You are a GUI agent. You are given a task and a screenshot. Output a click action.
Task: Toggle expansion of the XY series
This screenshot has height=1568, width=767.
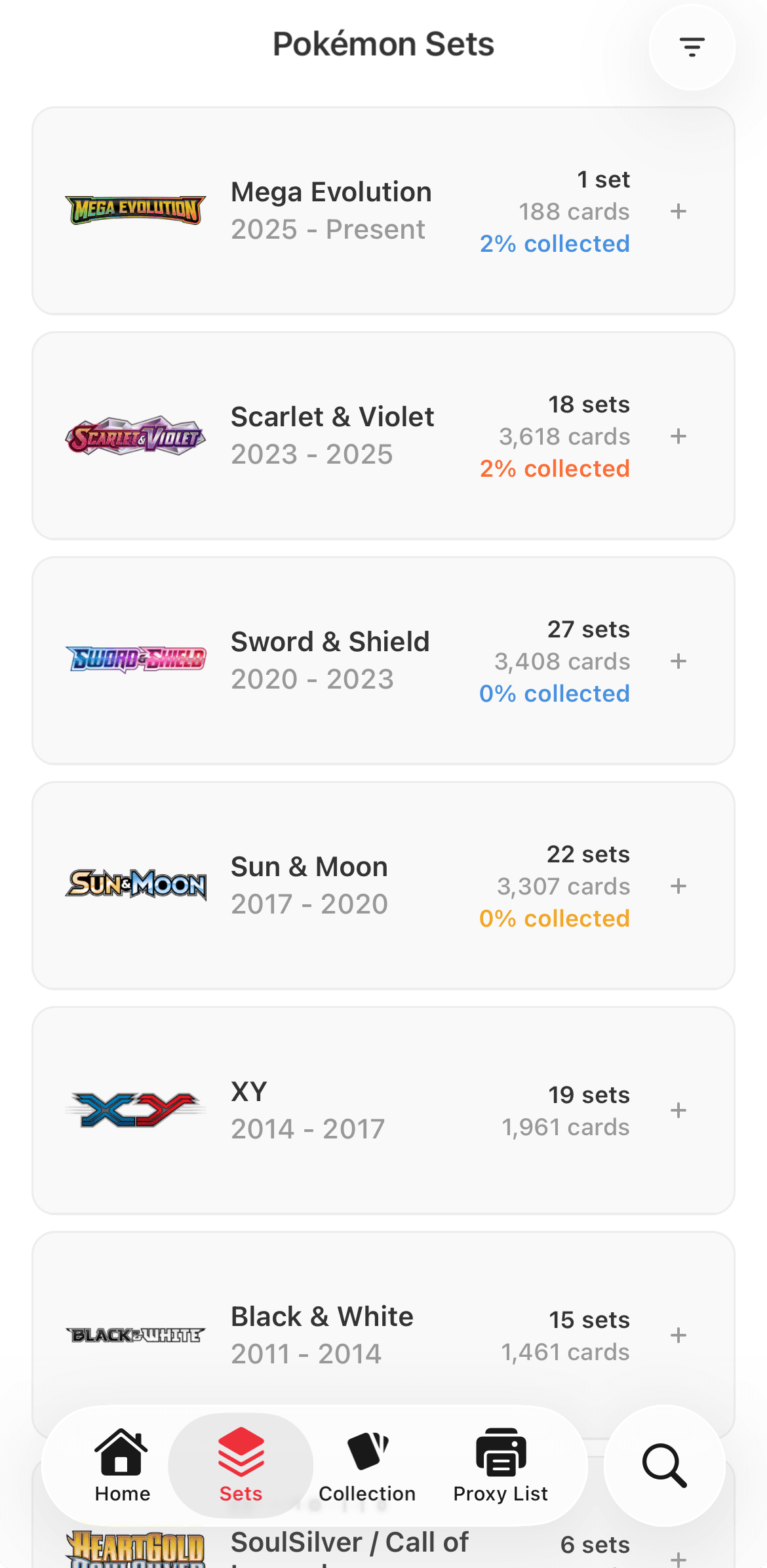tap(678, 1110)
